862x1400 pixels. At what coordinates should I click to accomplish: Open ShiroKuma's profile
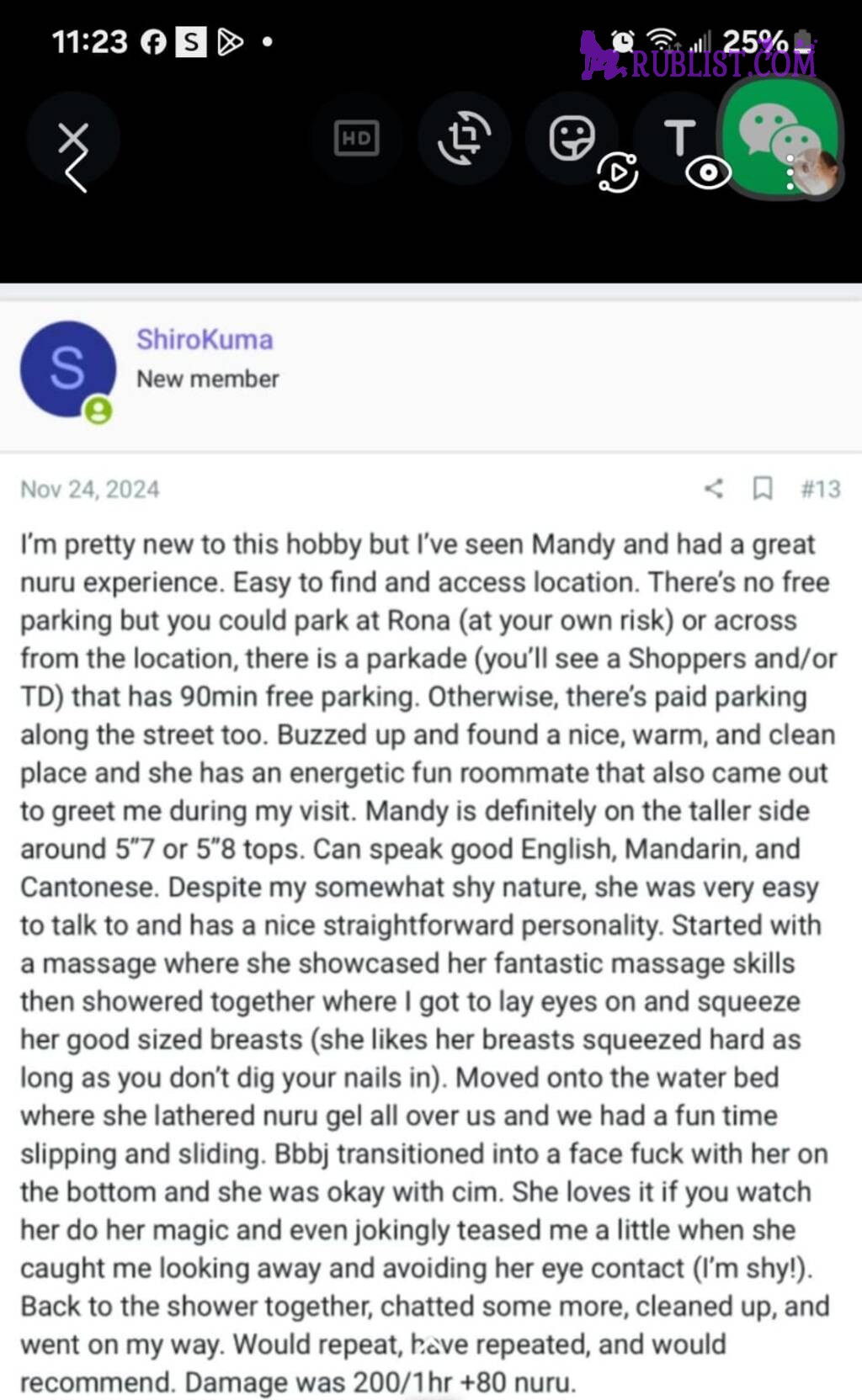[x=205, y=339]
